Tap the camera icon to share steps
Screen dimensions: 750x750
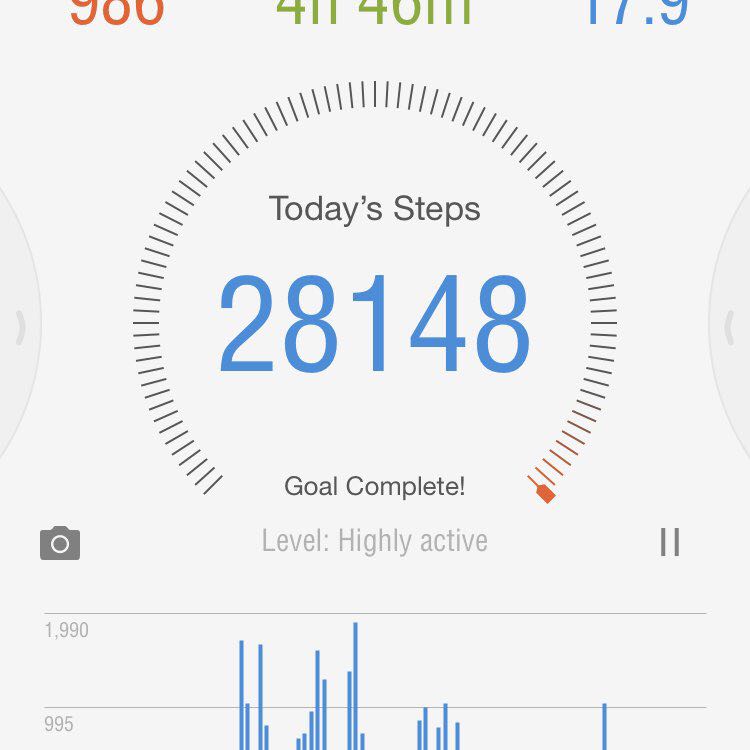[x=60, y=543]
